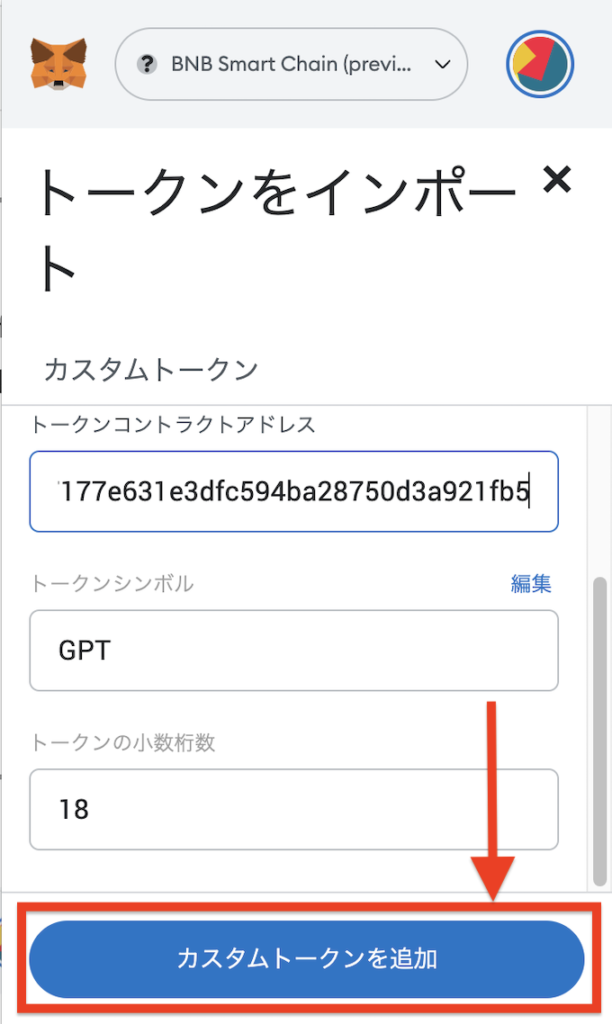
Task: Tap the MetaMask fox logo
Action: [58, 64]
